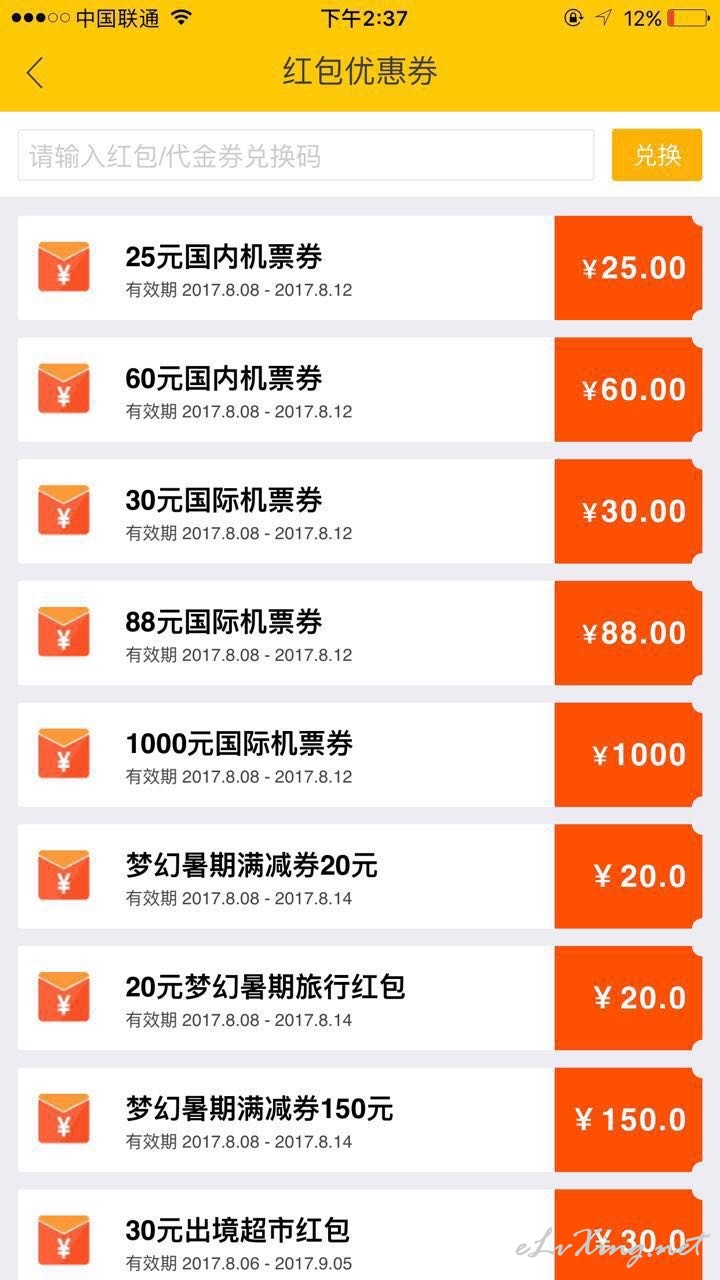This screenshot has height=1280, width=720.
Task: Go back using the top-left arrow
Action: click(x=35, y=73)
